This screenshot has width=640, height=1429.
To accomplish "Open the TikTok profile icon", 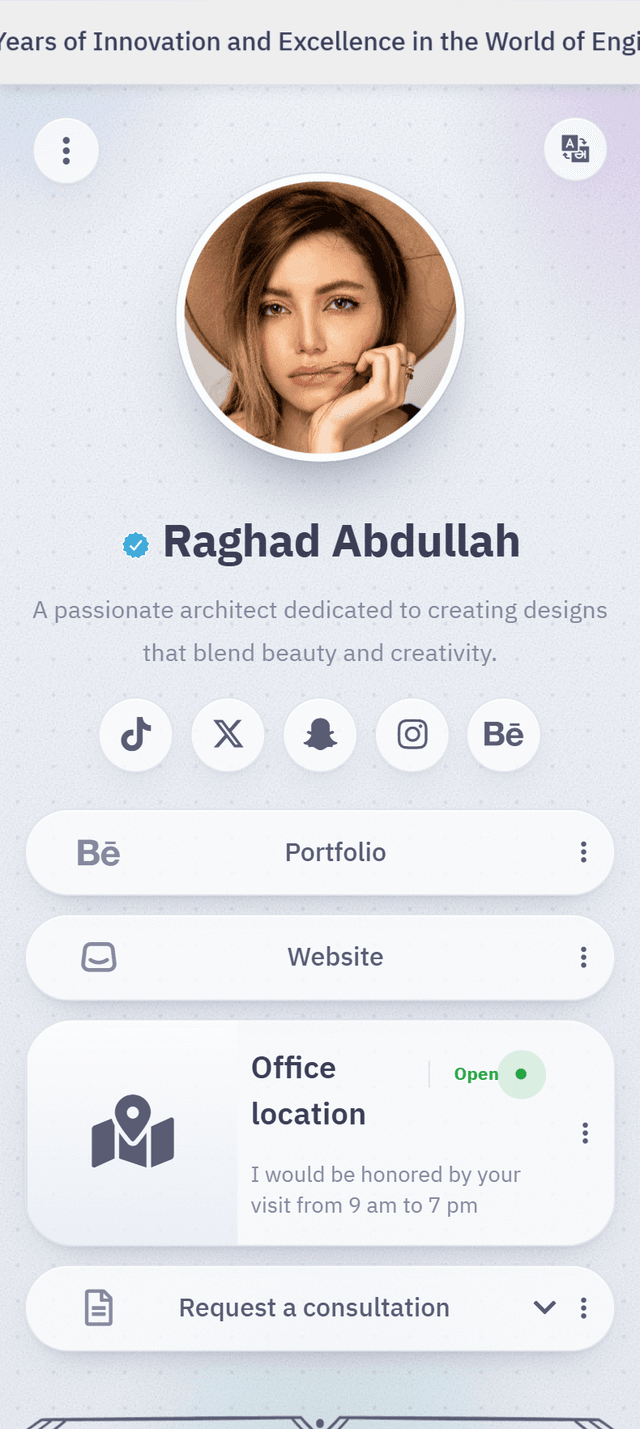I will click(x=136, y=735).
